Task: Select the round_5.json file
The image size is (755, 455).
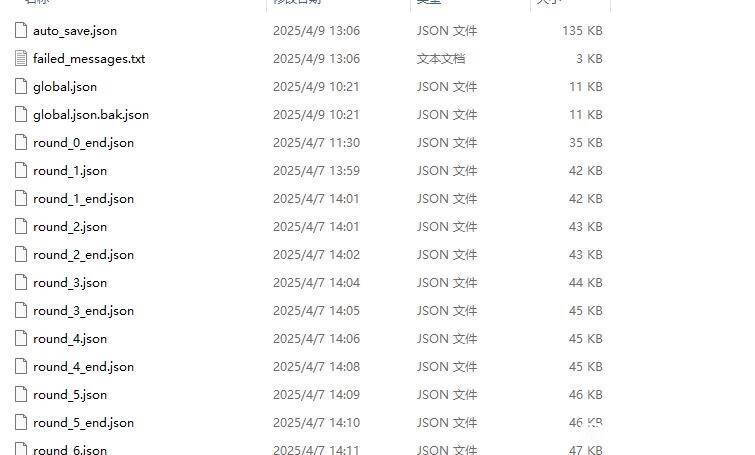Action: tap(69, 395)
